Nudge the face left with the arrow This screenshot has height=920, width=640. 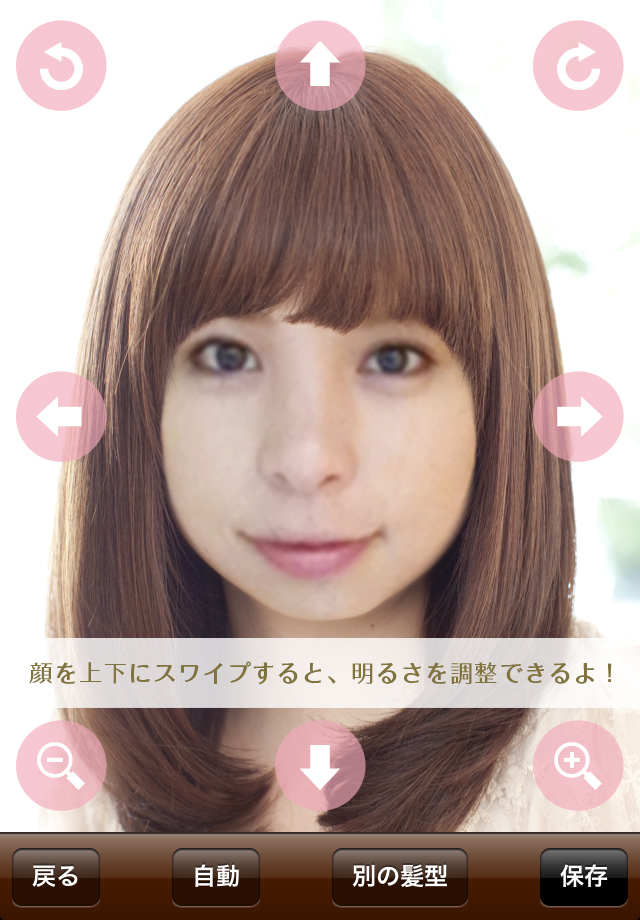point(61,417)
